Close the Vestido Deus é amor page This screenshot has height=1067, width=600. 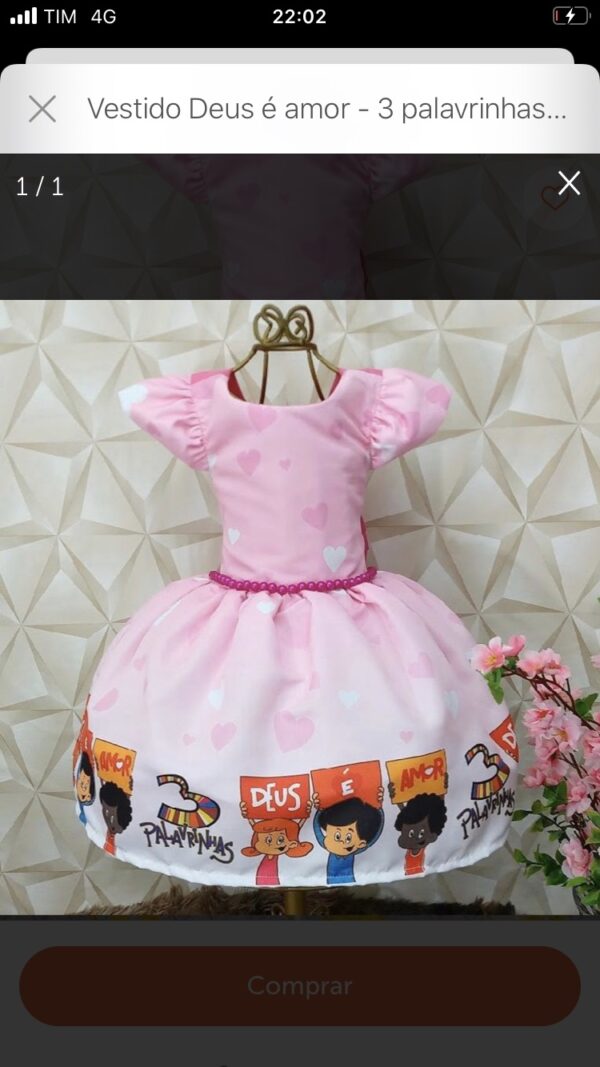42,109
